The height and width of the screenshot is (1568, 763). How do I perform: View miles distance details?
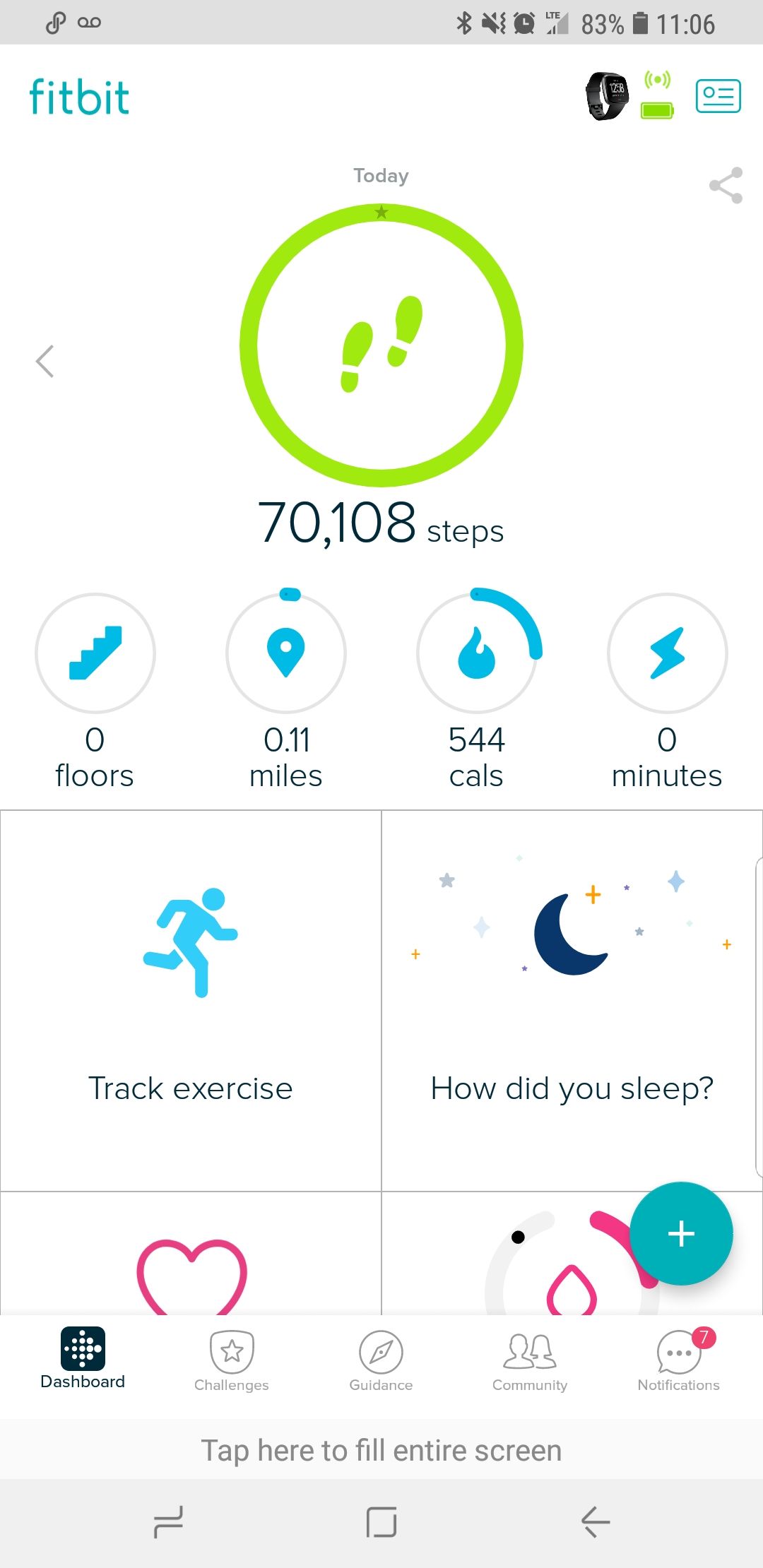[286, 653]
